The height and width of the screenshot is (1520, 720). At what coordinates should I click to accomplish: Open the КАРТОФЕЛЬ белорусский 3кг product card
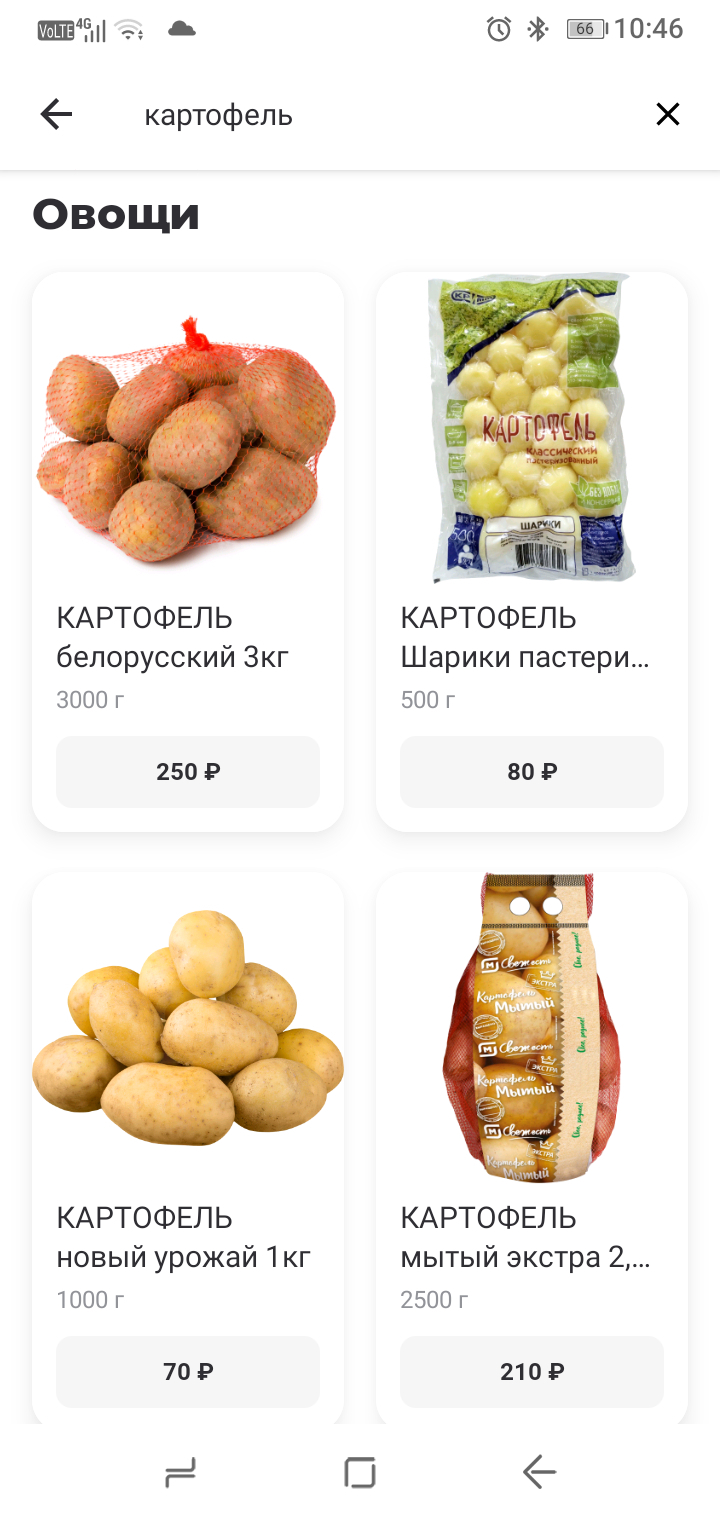pos(188,551)
